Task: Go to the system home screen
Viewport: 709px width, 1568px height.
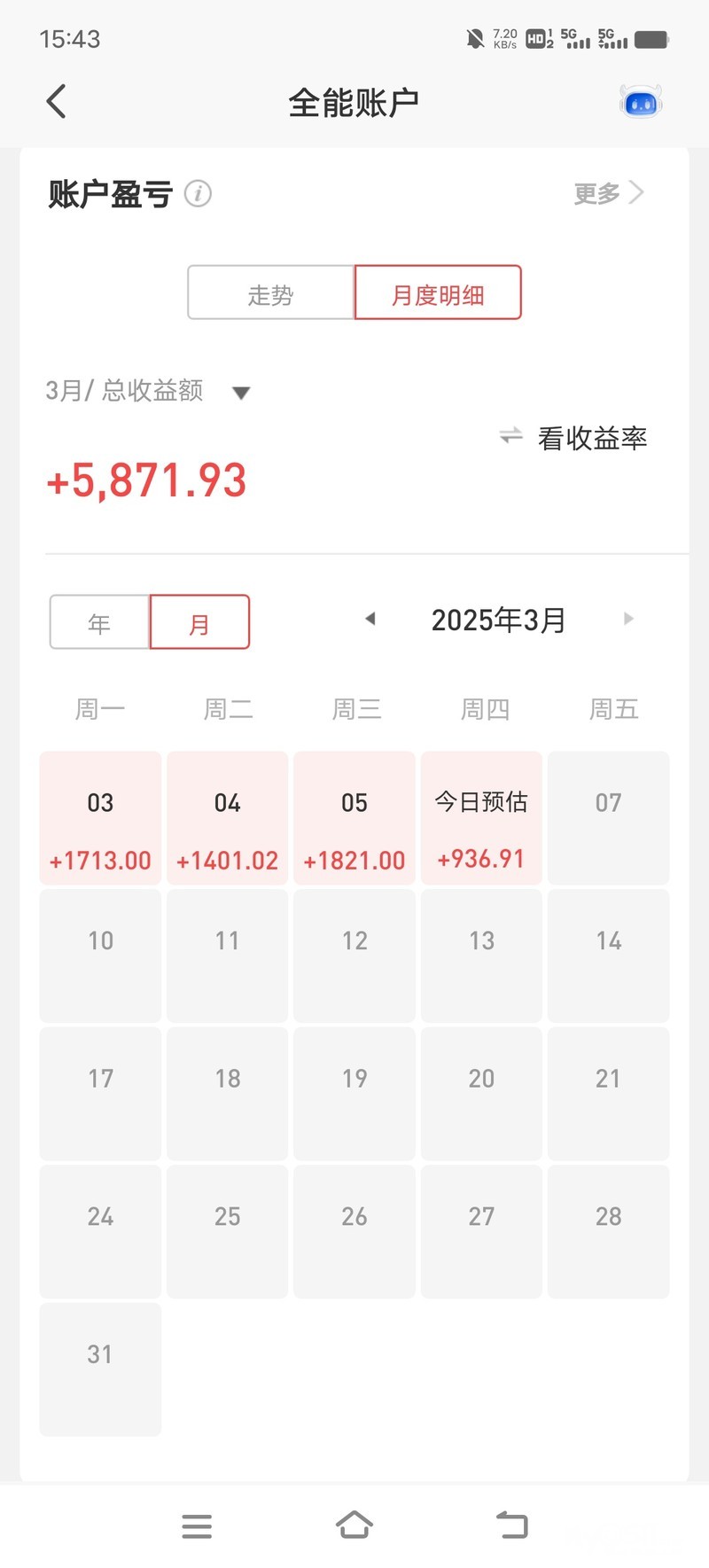Action: tap(354, 1525)
